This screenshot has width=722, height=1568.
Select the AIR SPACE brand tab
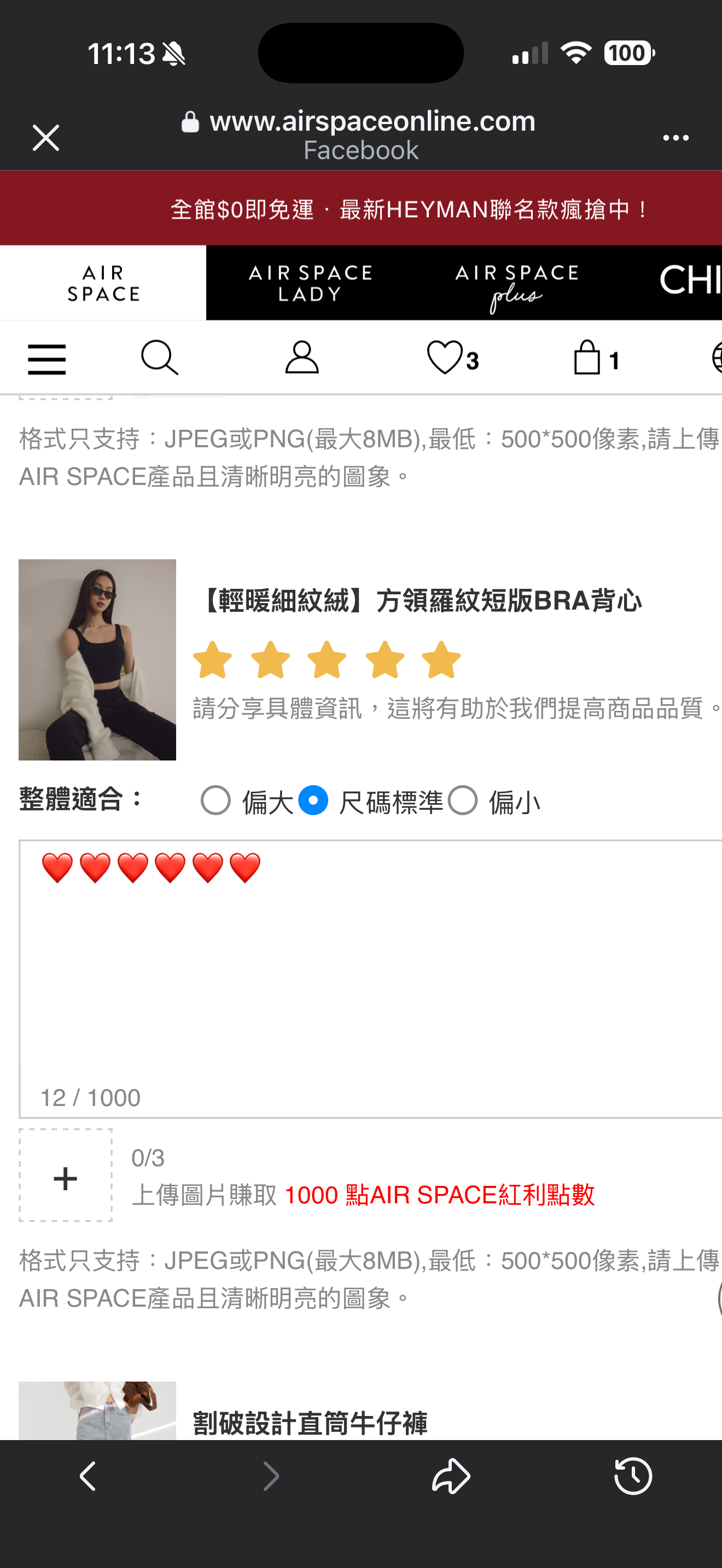tap(103, 283)
